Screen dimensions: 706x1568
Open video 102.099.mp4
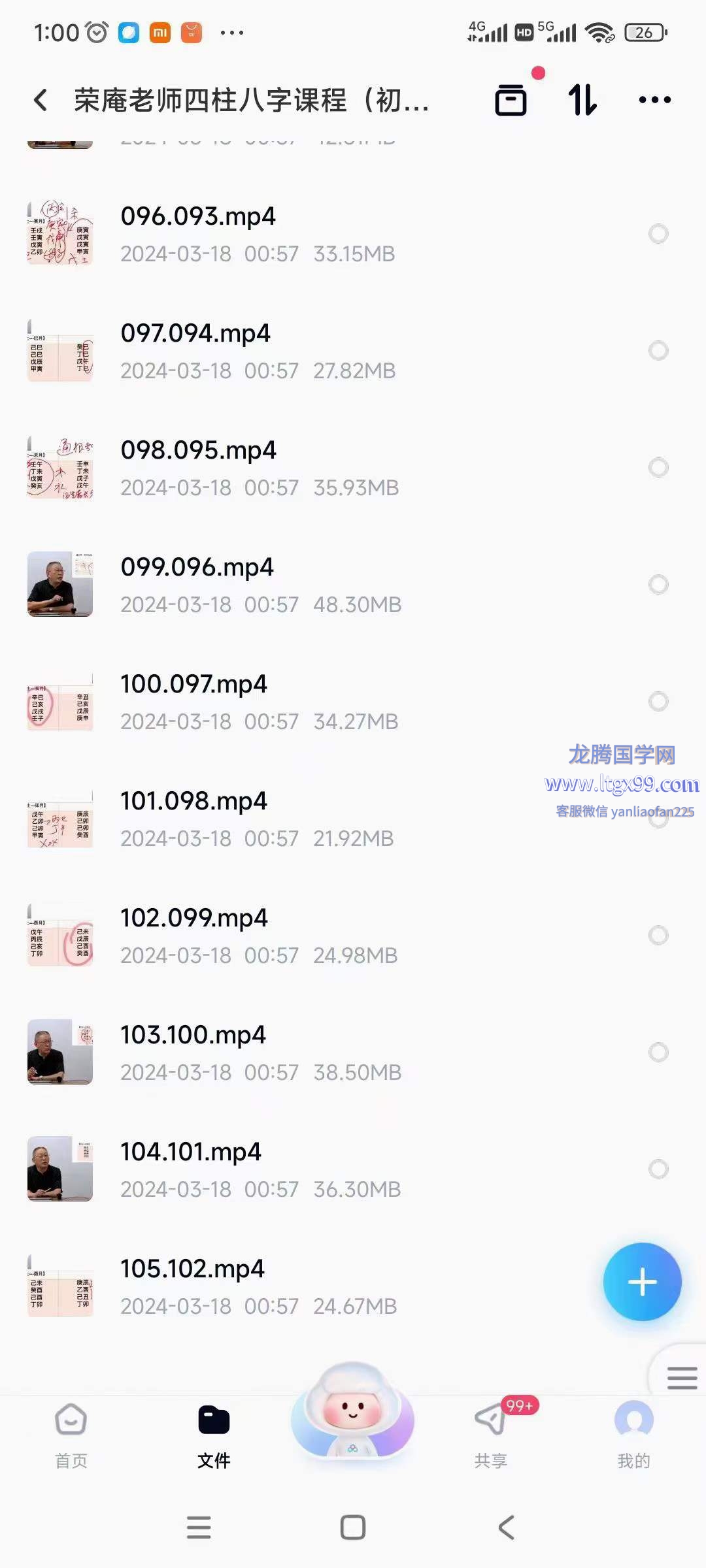(x=193, y=919)
